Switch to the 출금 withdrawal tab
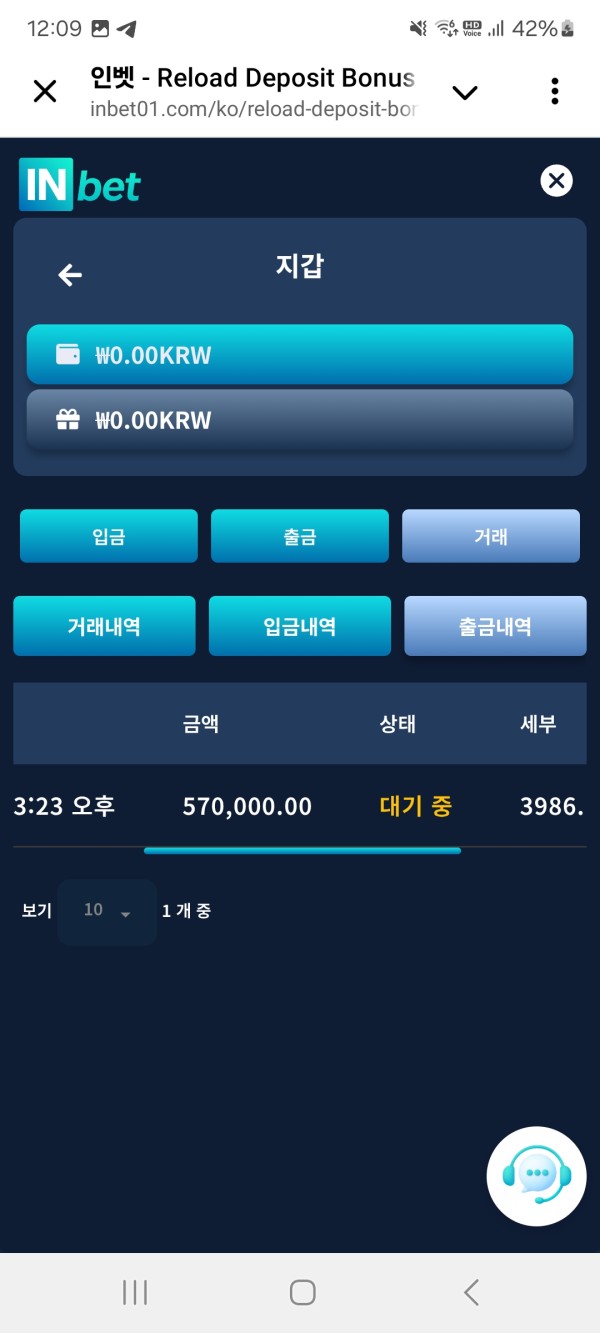This screenshot has height=1333, width=600. [299, 537]
